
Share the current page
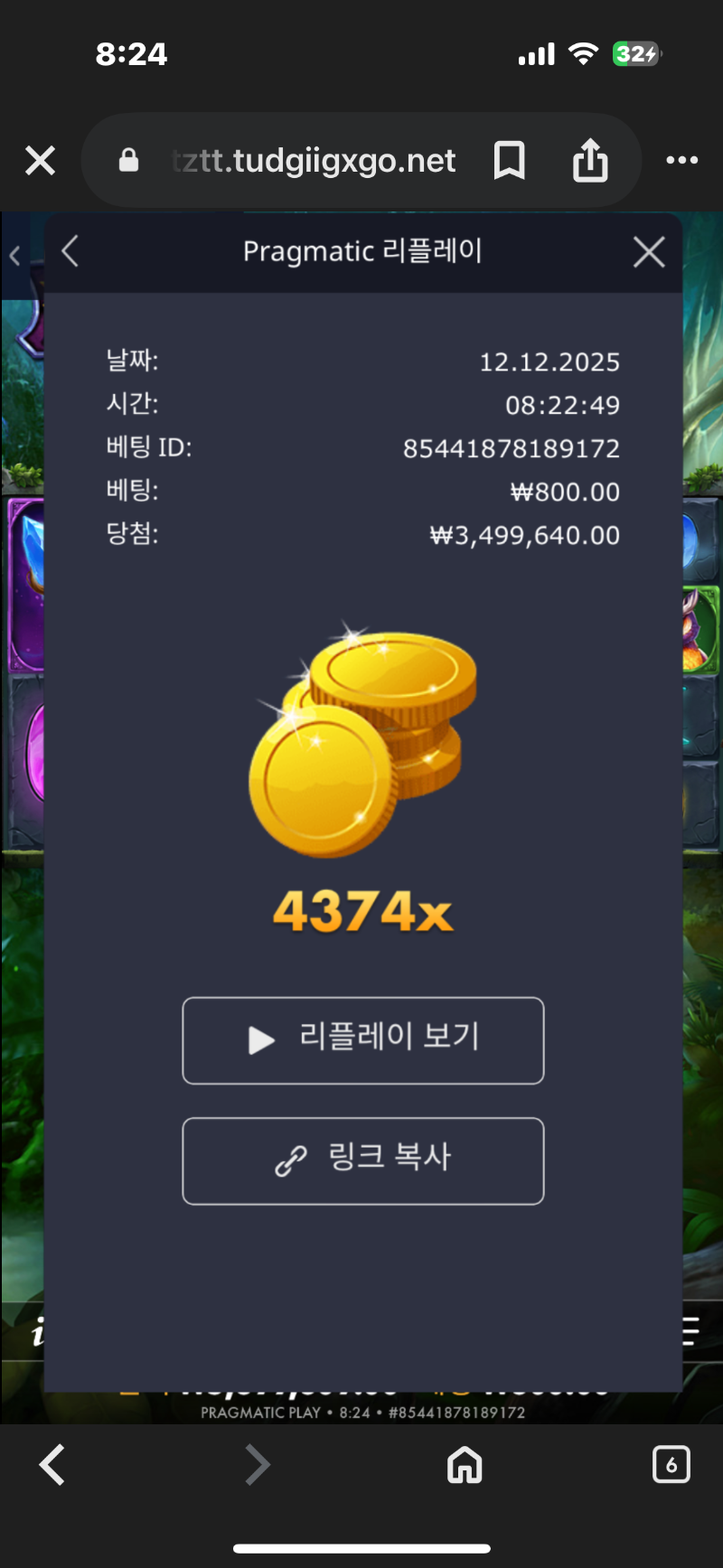pos(590,161)
